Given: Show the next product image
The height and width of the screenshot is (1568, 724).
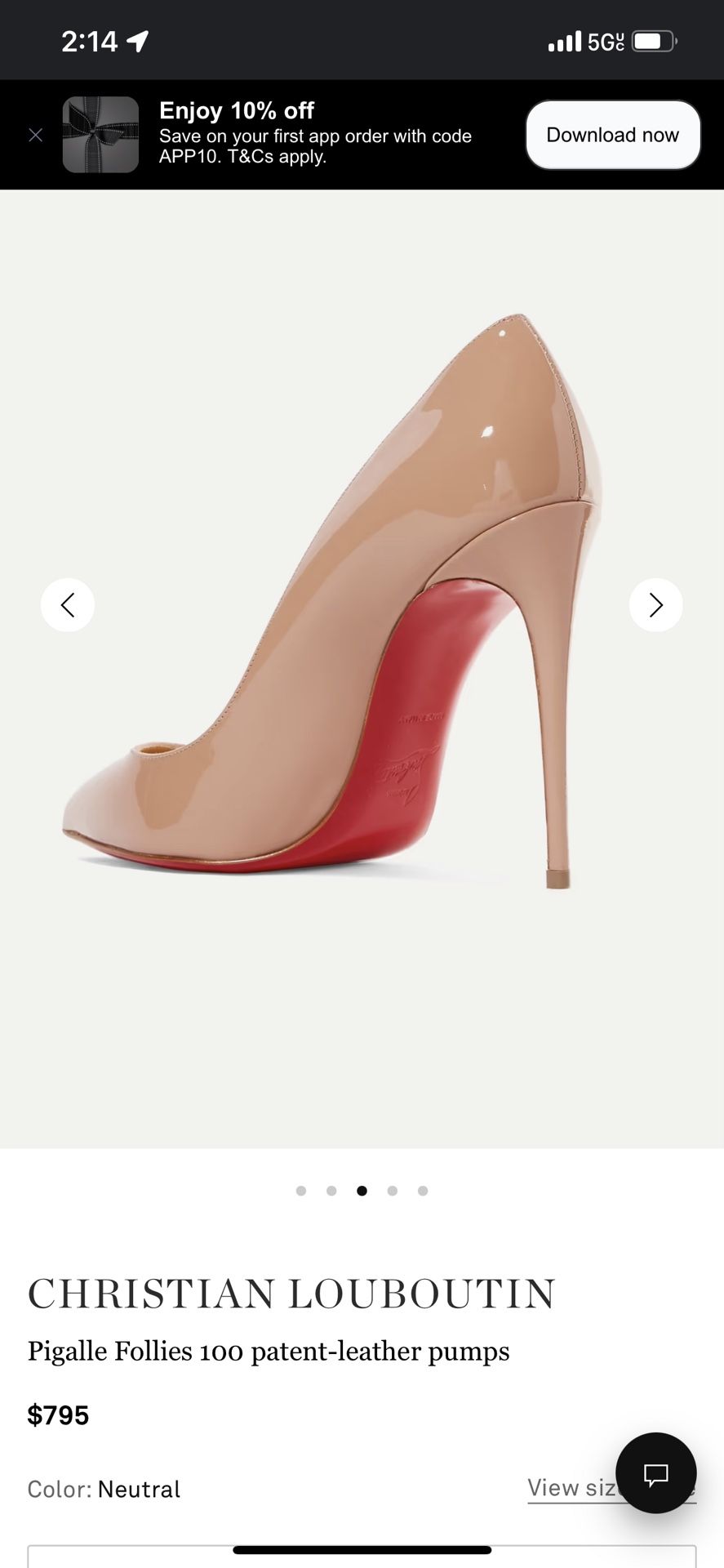Looking at the screenshot, I should (x=655, y=605).
